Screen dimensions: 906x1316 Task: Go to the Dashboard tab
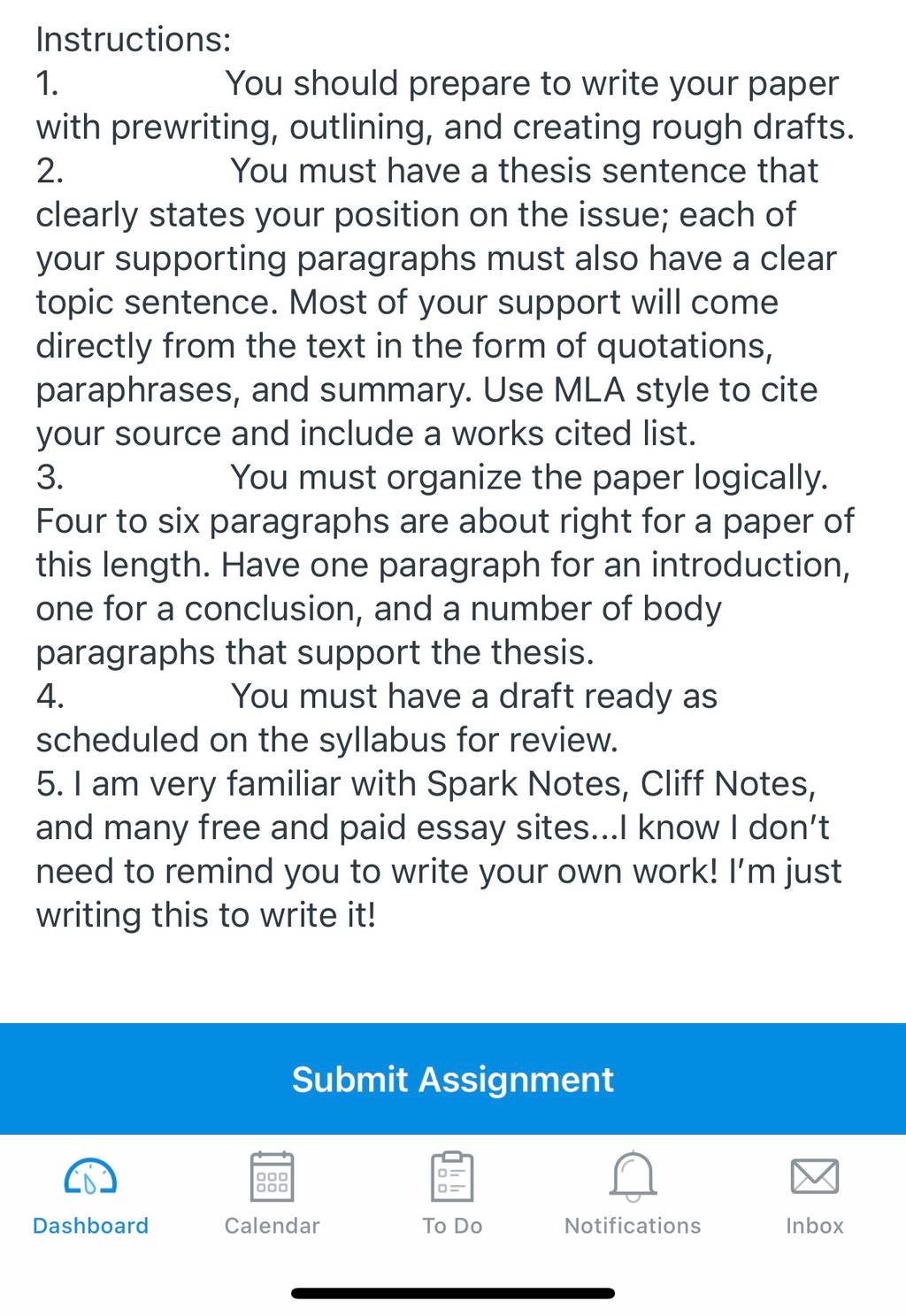[x=90, y=1192]
